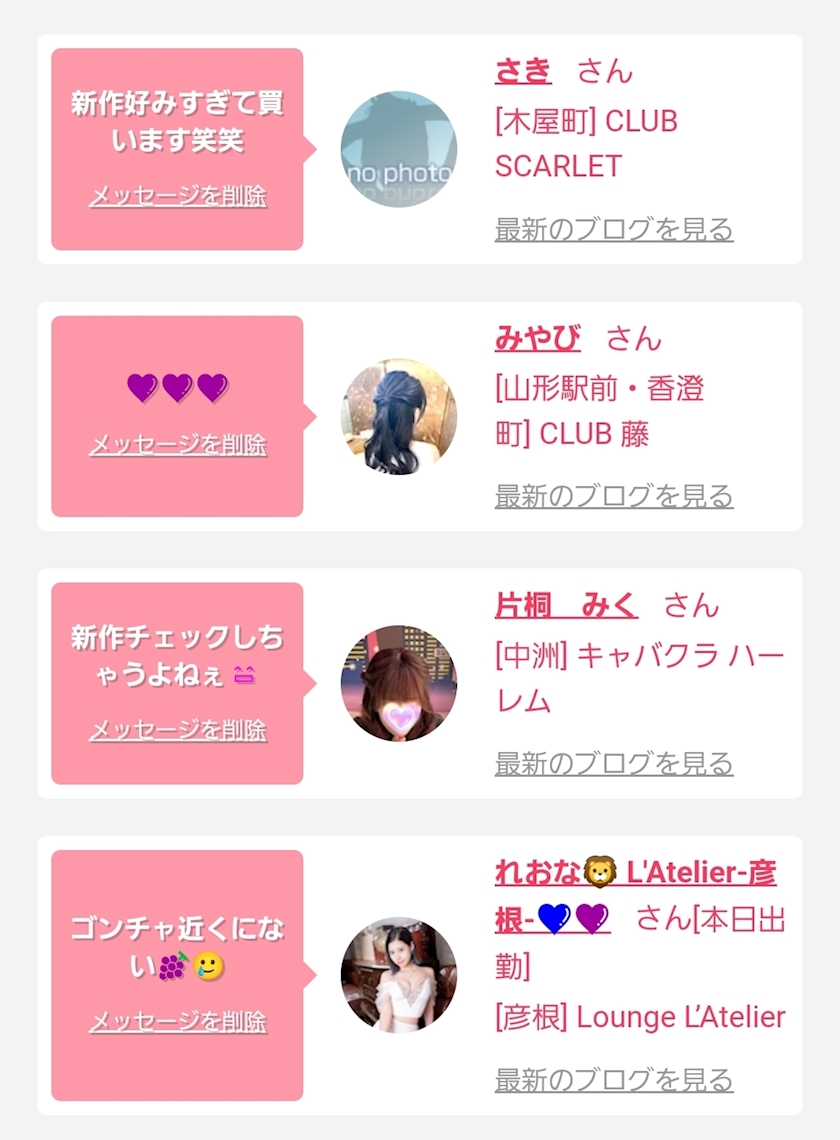Delete the message sent to さき
840x1140 pixels.
pos(178,196)
